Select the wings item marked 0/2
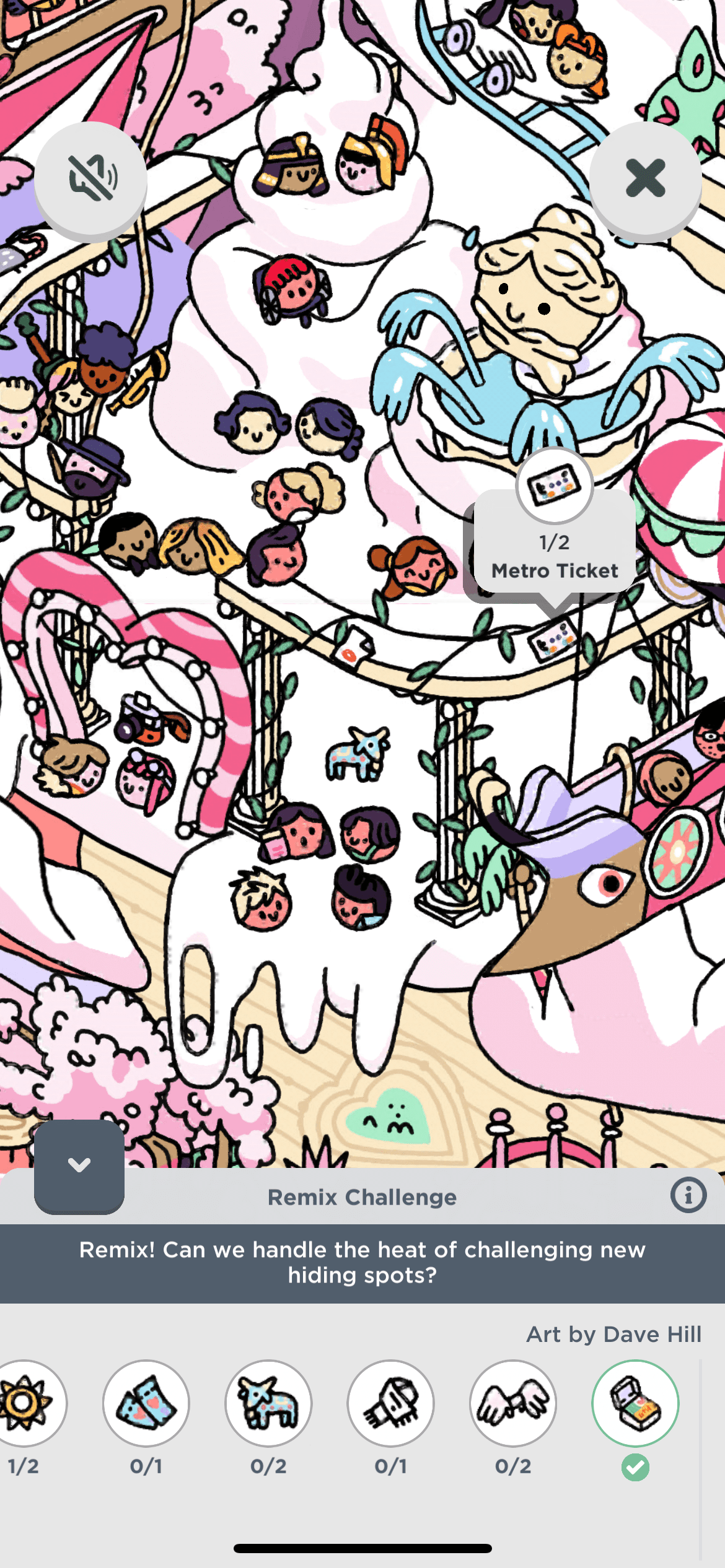Image resolution: width=725 pixels, height=1568 pixels. click(x=513, y=1403)
